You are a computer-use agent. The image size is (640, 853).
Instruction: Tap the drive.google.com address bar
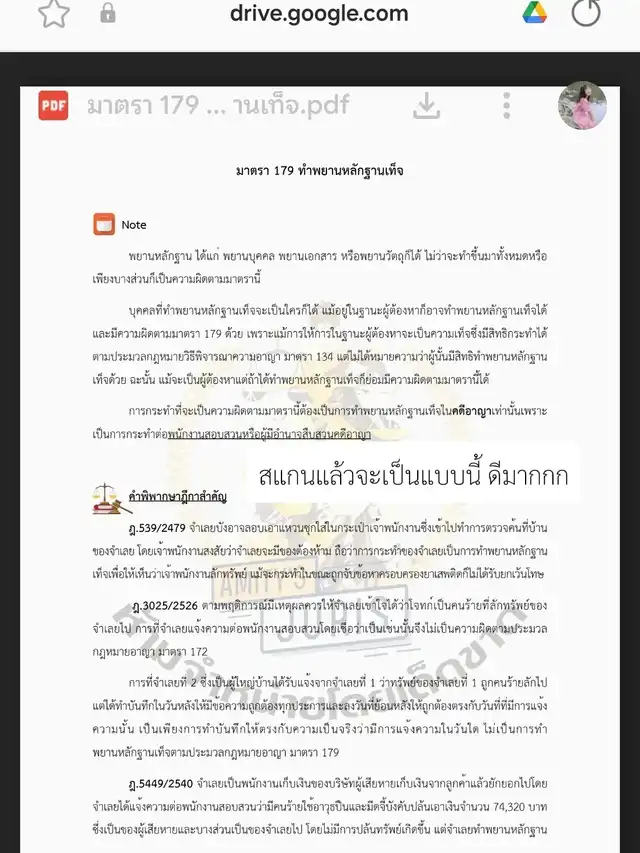[x=319, y=14]
